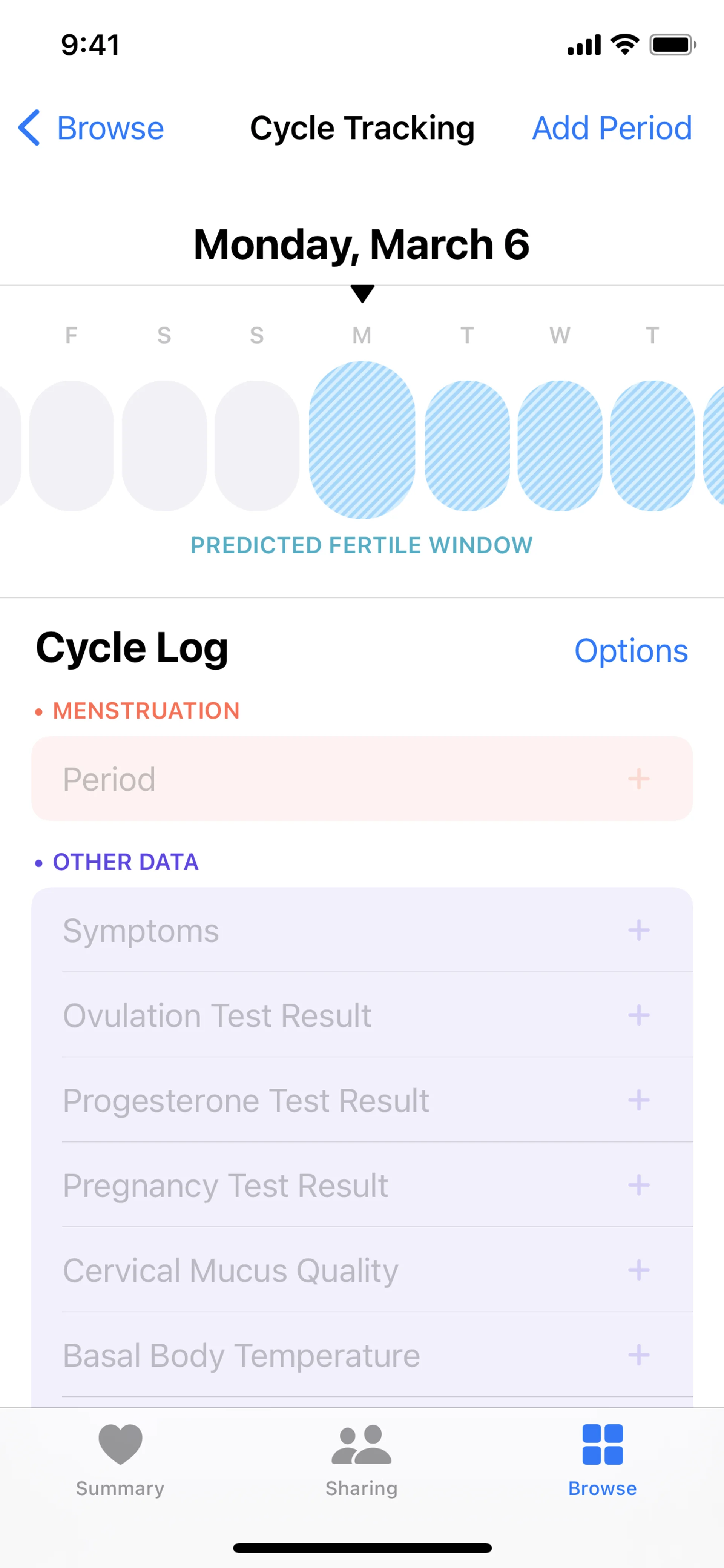Log a Progesterone Test Result
724x1568 pixels.
tap(638, 1100)
